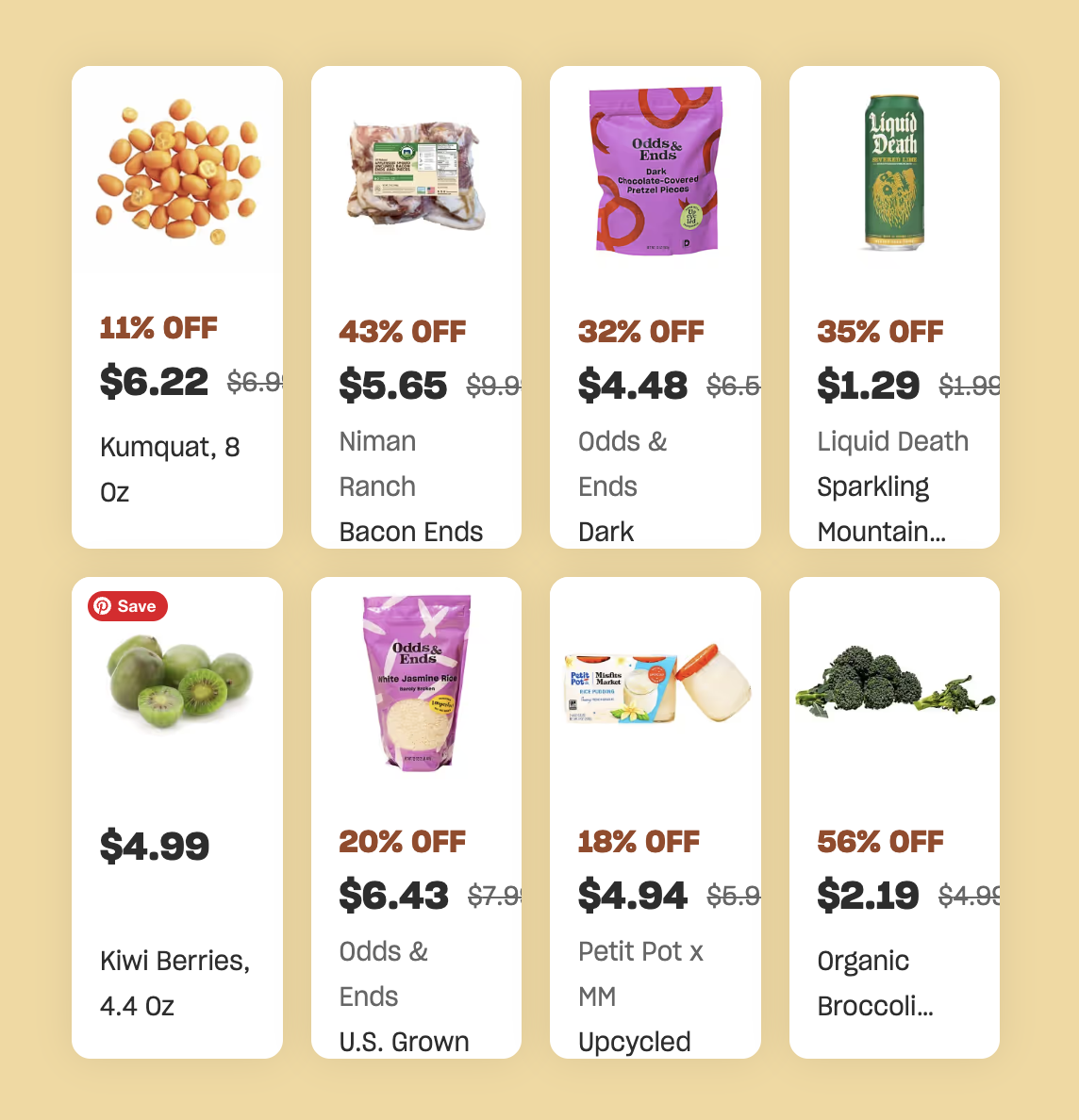Viewport: 1079px width, 1120px height.
Task: Click the 56% OFF label on Organic Broccoli
Action: (880, 842)
